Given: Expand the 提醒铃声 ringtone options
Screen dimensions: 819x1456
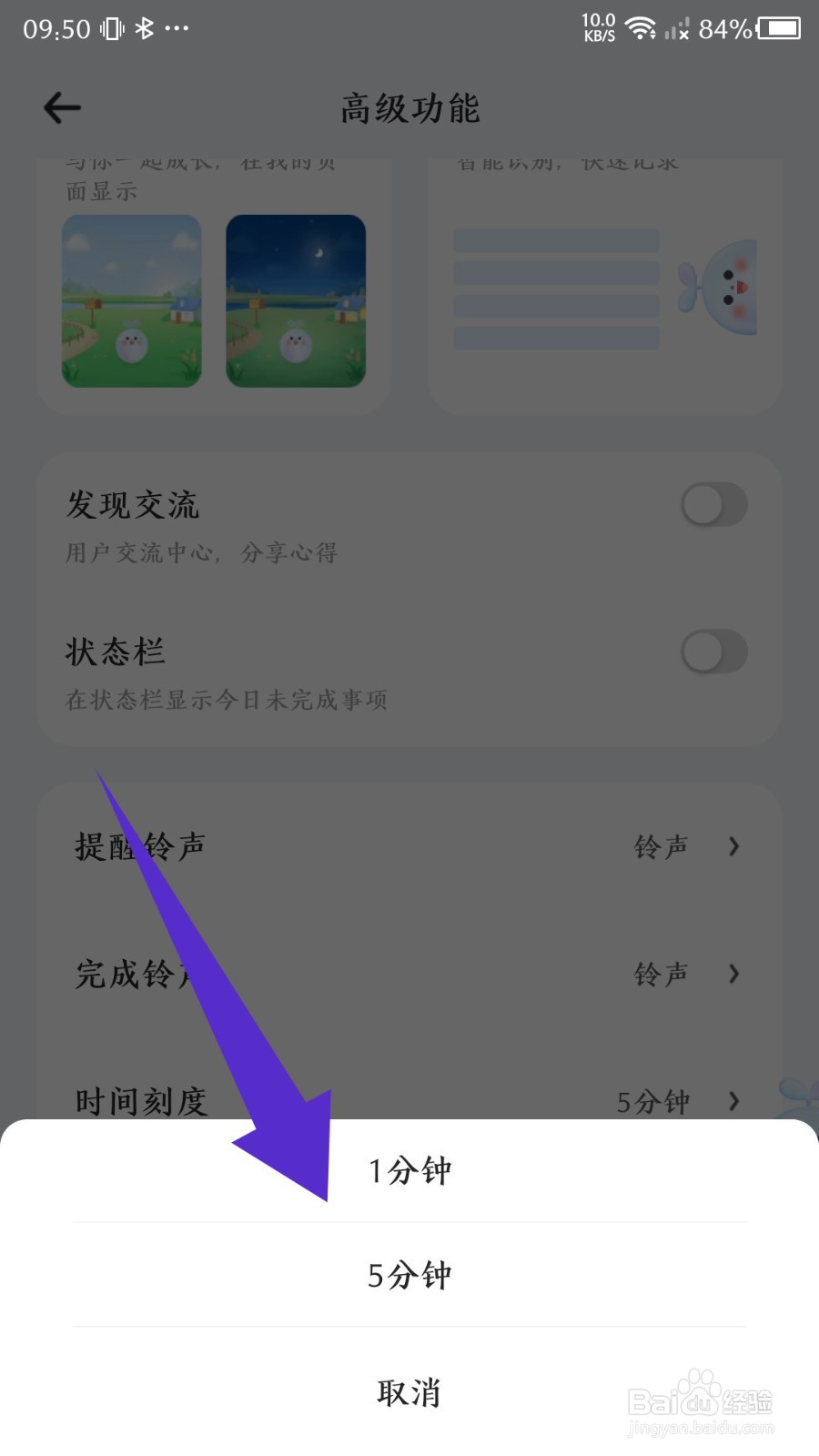Looking at the screenshot, I should pyautogui.click(x=733, y=846).
